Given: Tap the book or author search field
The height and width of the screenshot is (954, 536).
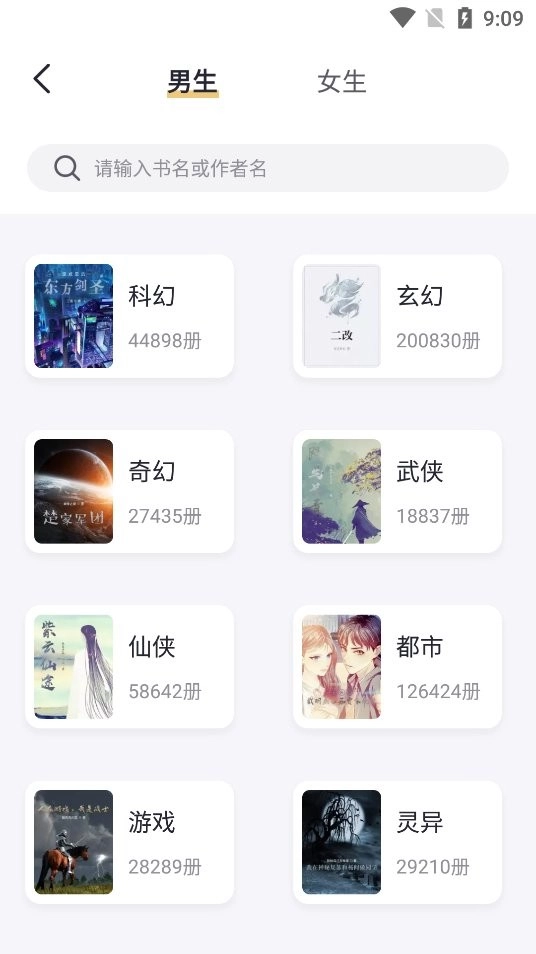Looking at the screenshot, I should (268, 168).
